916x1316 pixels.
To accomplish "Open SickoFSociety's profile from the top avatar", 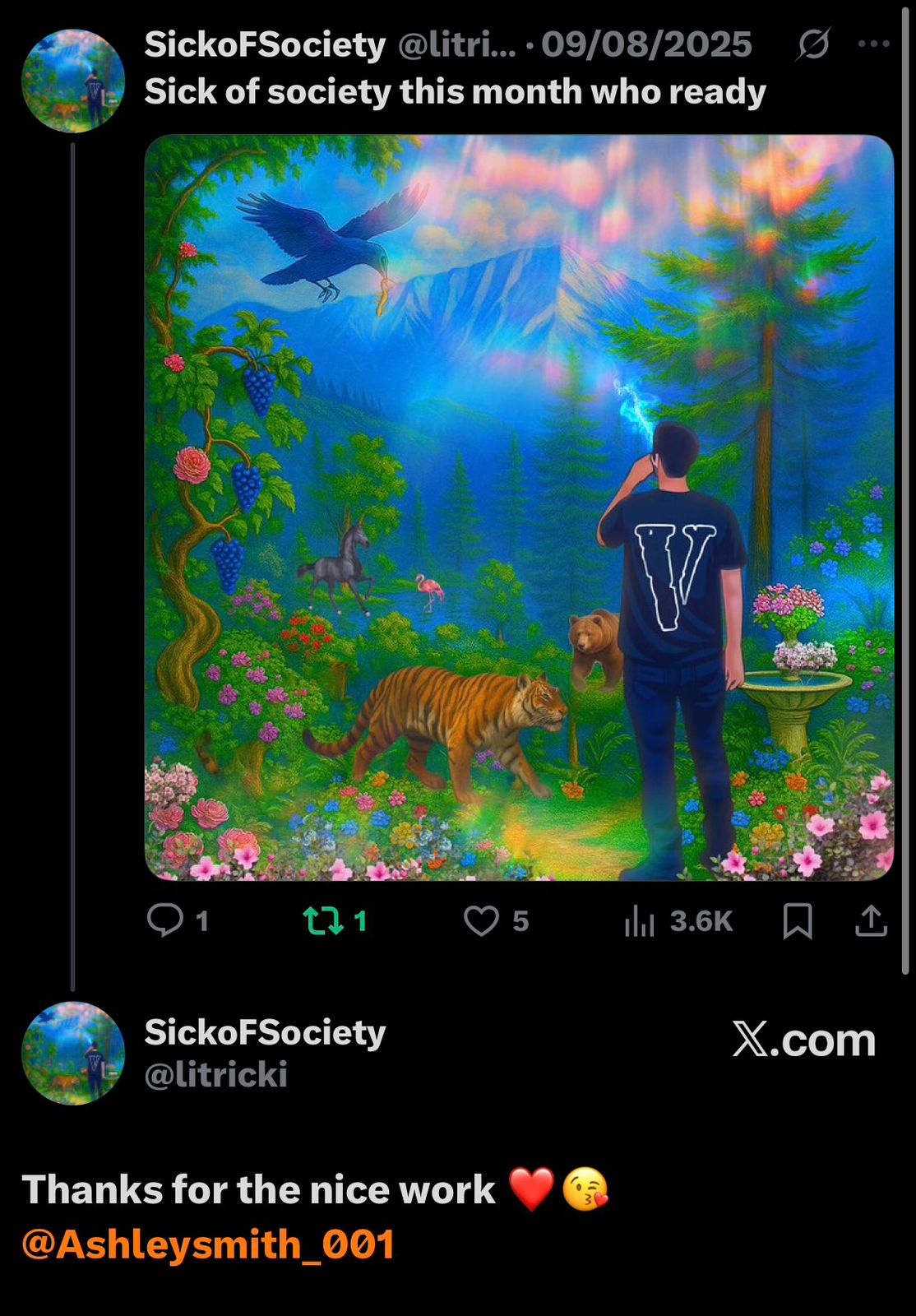I will pyautogui.click(x=73, y=81).
